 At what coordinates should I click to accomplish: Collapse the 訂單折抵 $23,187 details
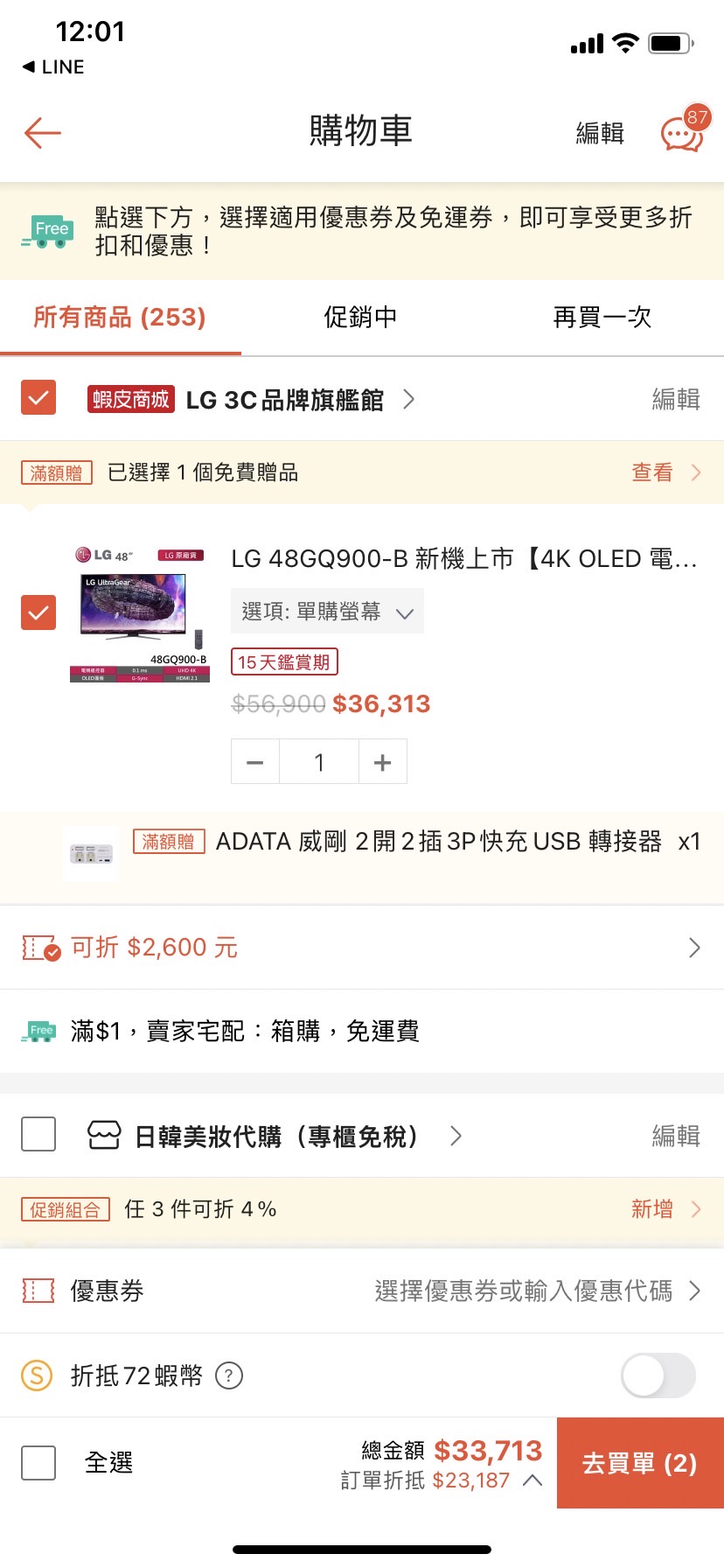click(x=531, y=1480)
